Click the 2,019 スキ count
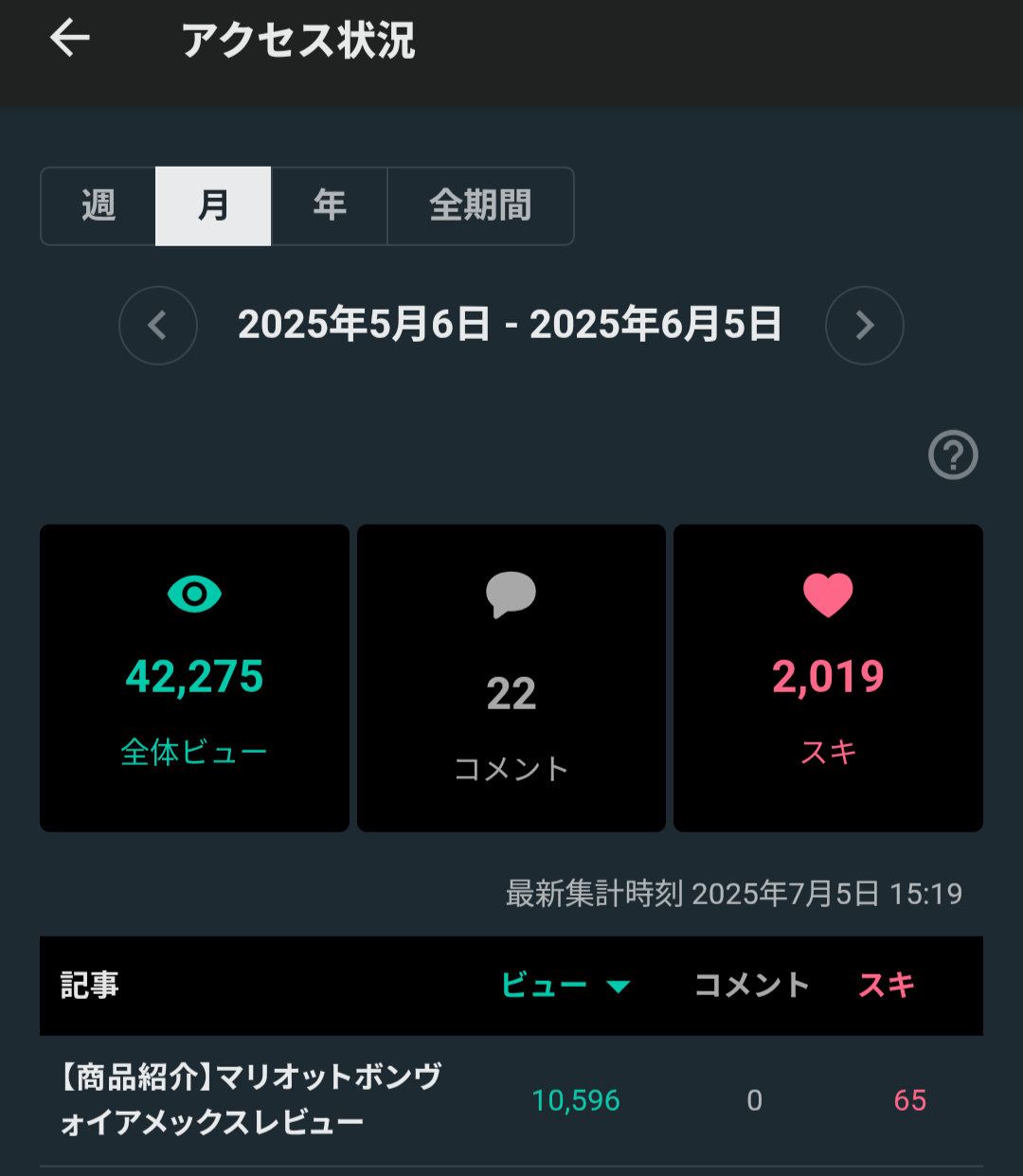This screenshot has width=1023, height=1176. tap(828, 676)
